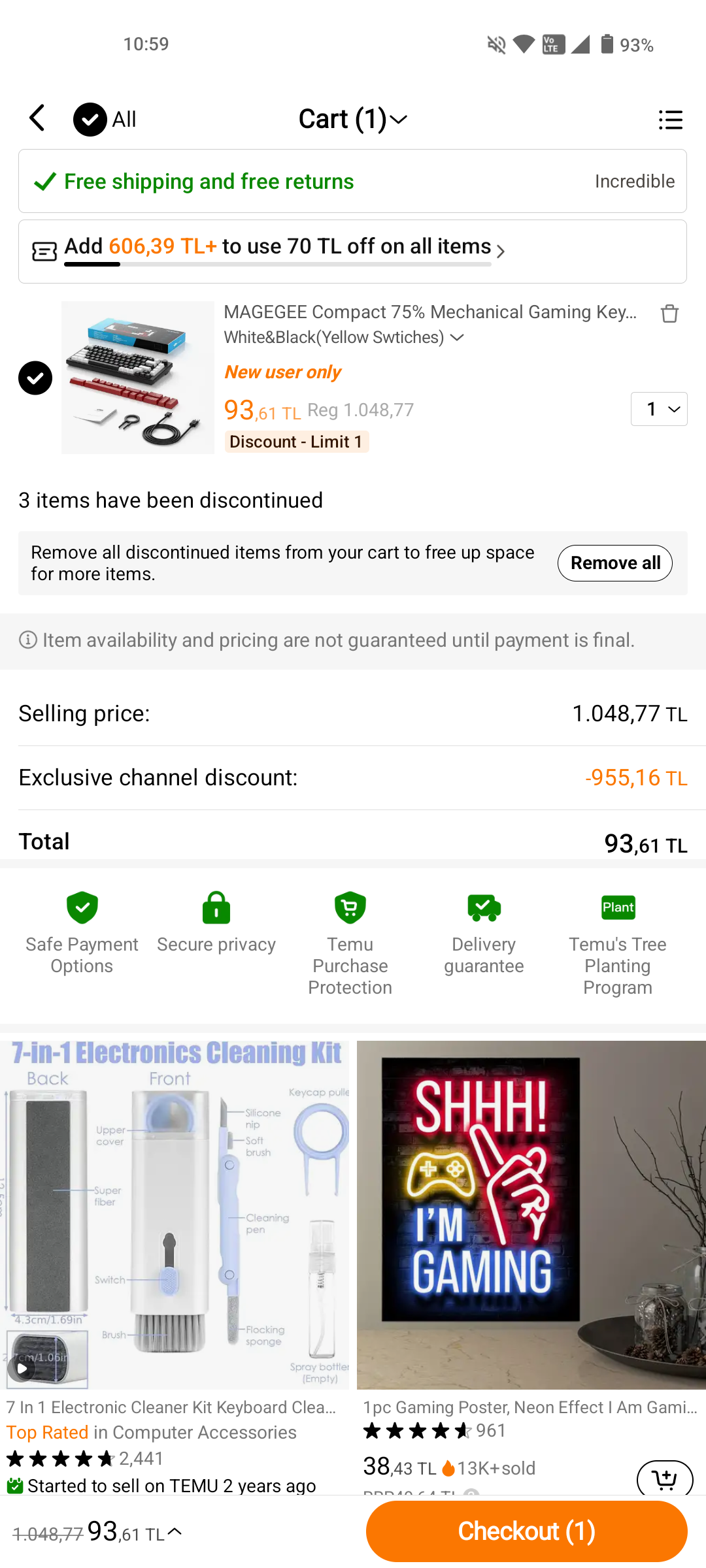Remove all discontinued items
The image size is (706, 1568).
click(614, 563)
